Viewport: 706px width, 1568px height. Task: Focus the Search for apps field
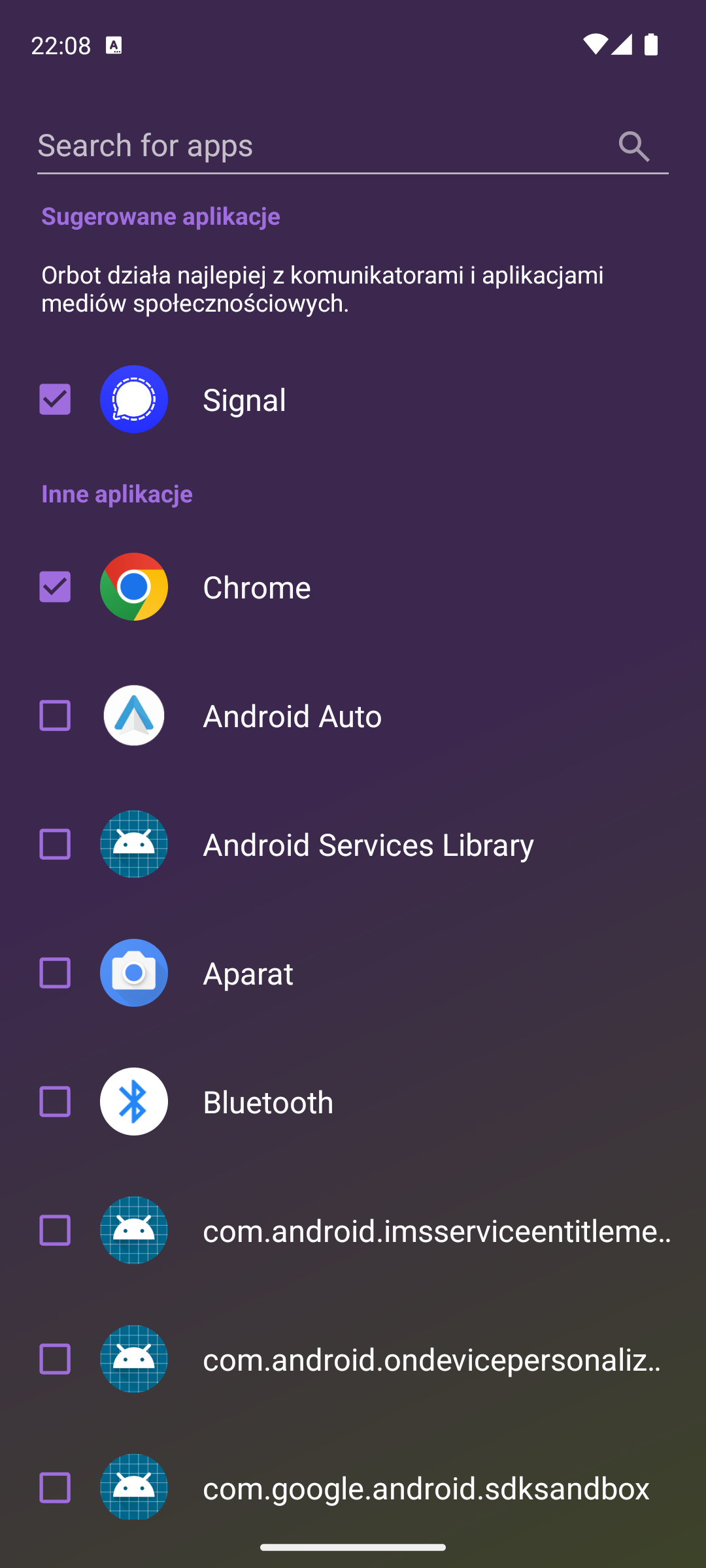point(320,146)
